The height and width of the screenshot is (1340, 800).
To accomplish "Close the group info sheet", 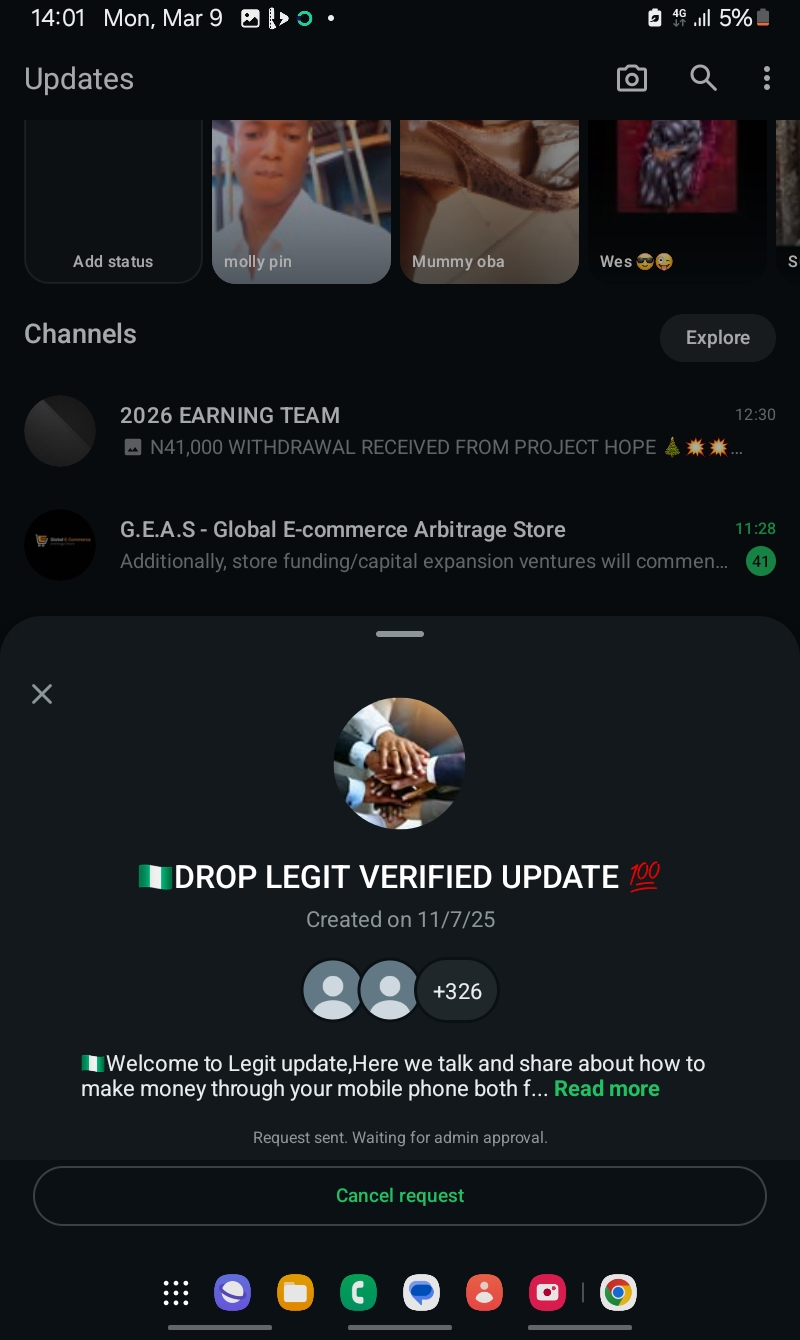I will [42, 694].
